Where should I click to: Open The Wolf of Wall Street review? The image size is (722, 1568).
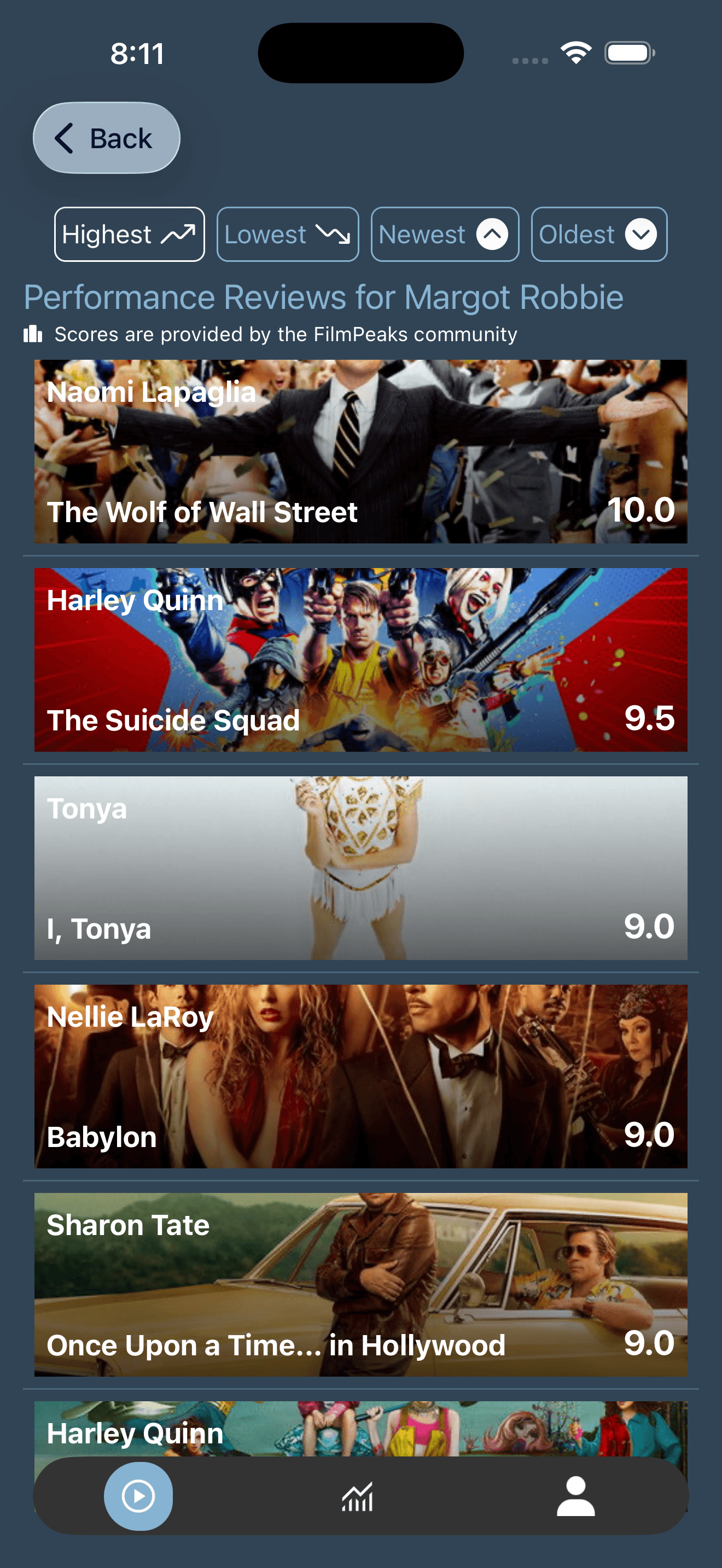360,451
